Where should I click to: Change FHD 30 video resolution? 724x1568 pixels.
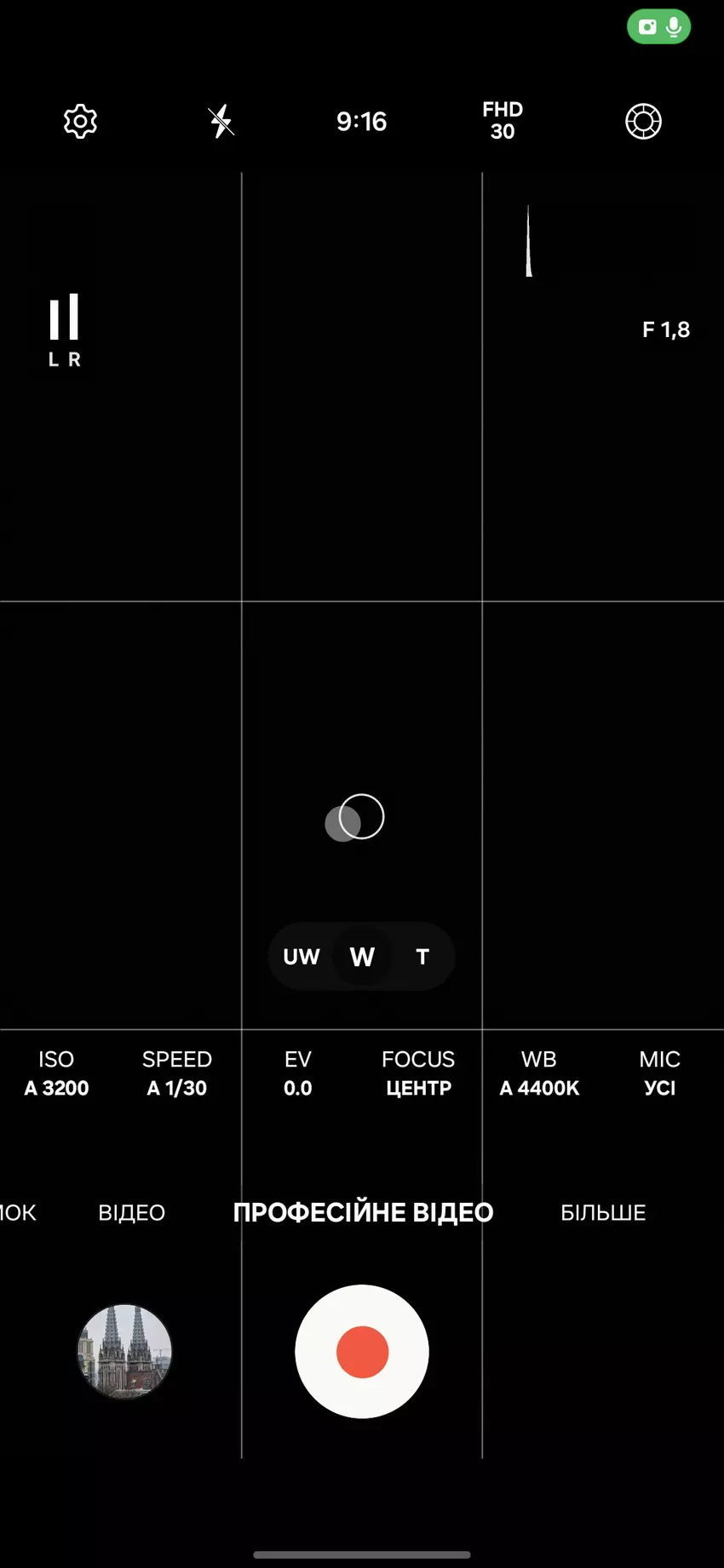click(x=503, y=121)
